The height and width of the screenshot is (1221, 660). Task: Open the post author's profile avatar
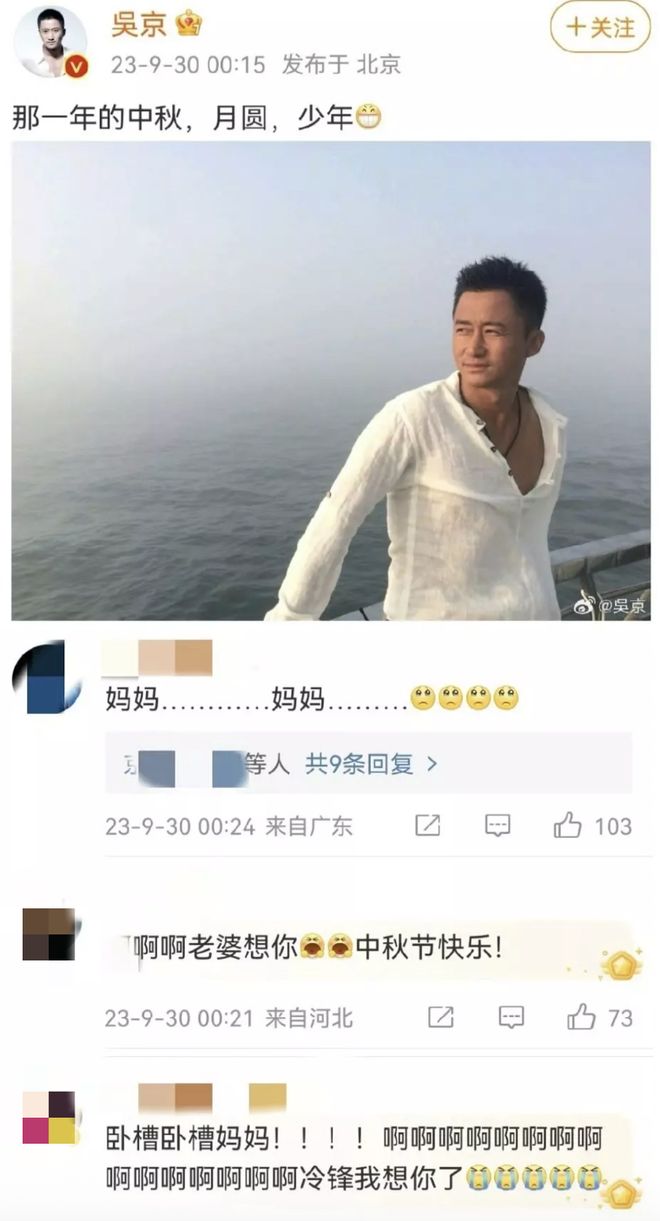[50, 40]
